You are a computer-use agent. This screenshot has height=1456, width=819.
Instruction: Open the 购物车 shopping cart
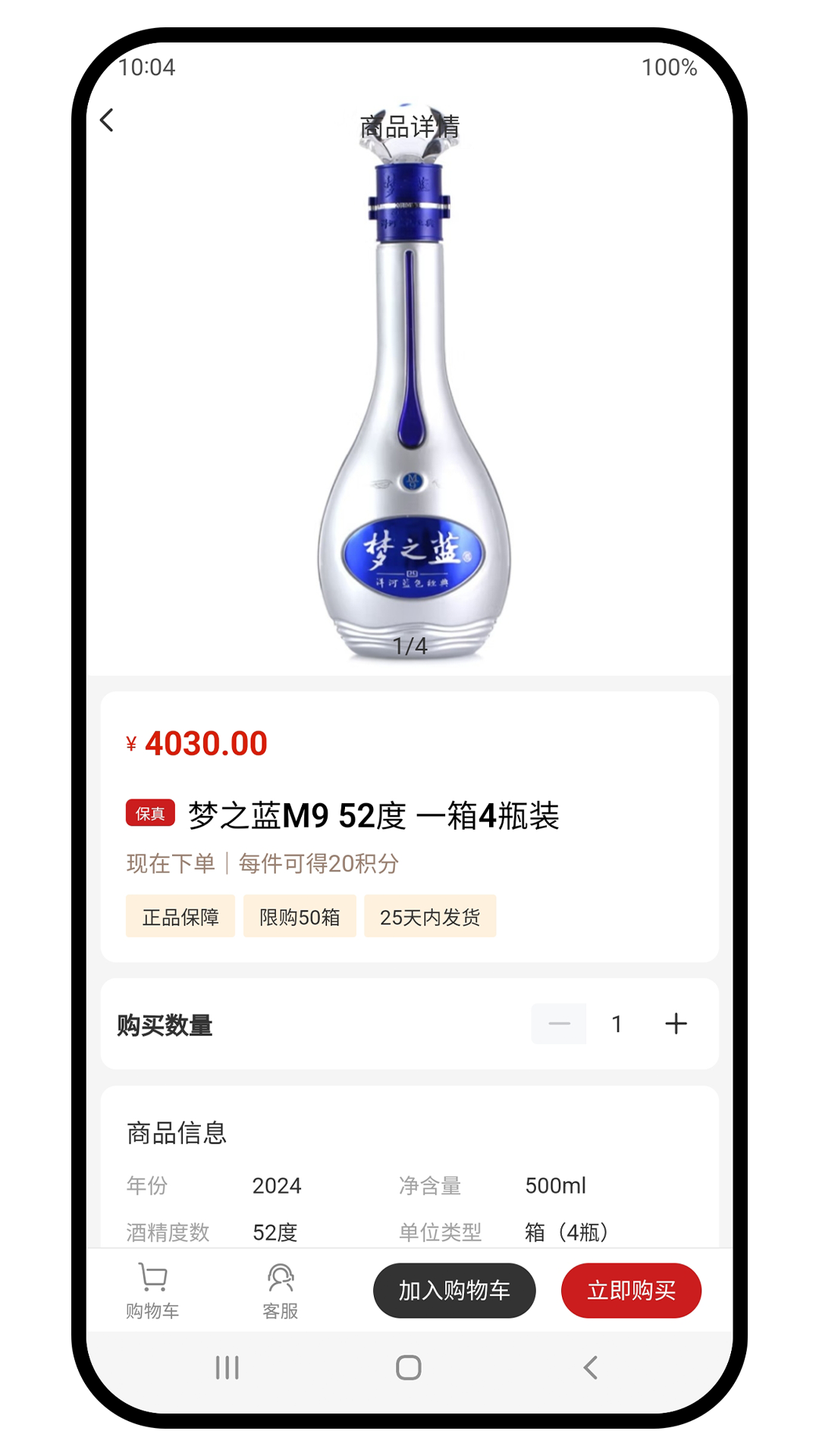coord(152,1291)
